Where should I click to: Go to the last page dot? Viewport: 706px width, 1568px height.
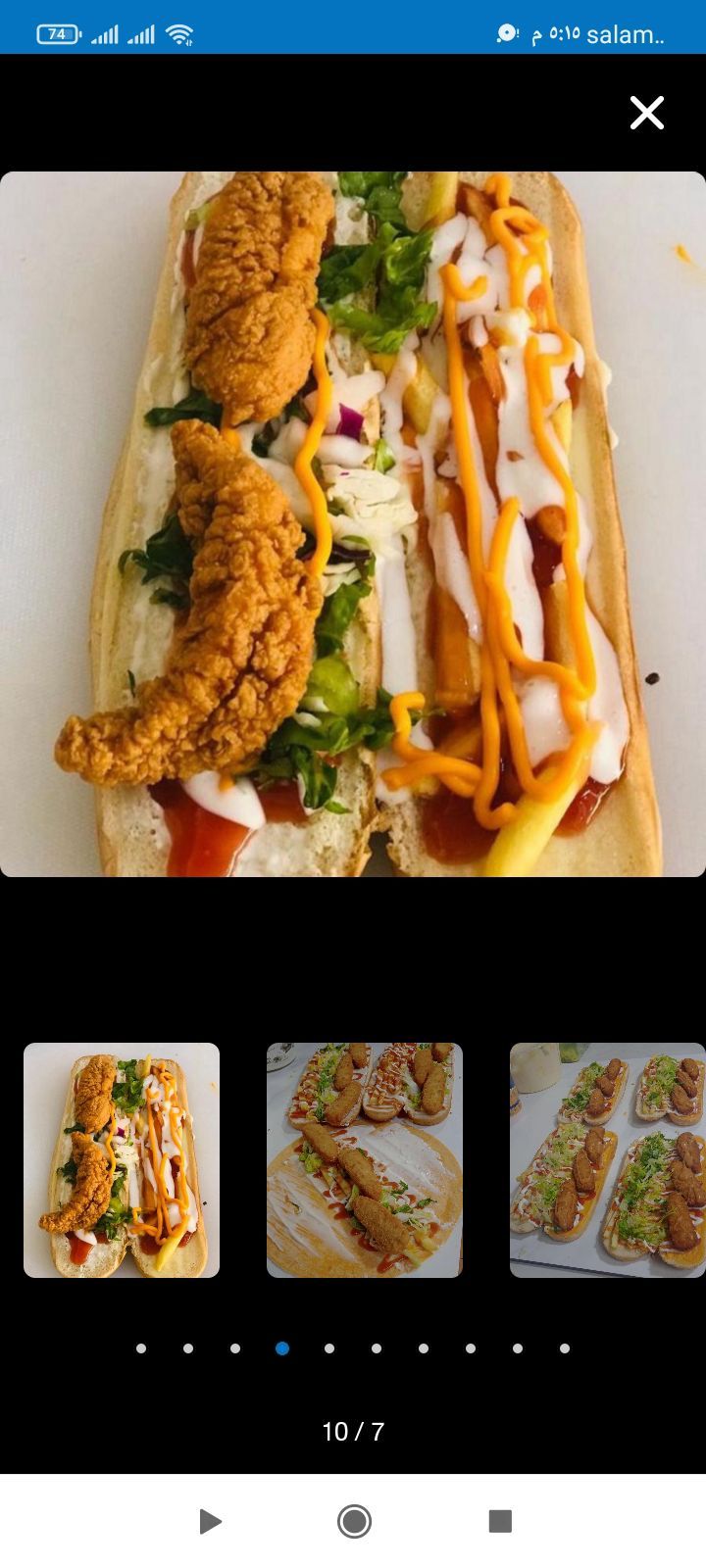pyautogui.click(x=565, y=1348)
